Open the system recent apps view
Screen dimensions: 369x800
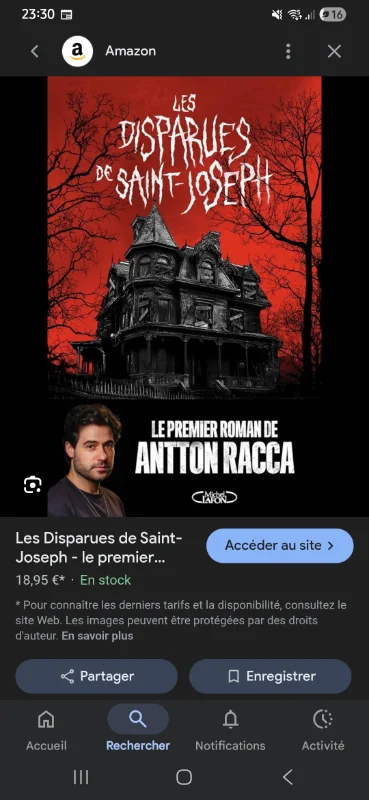tap(81, 777)
